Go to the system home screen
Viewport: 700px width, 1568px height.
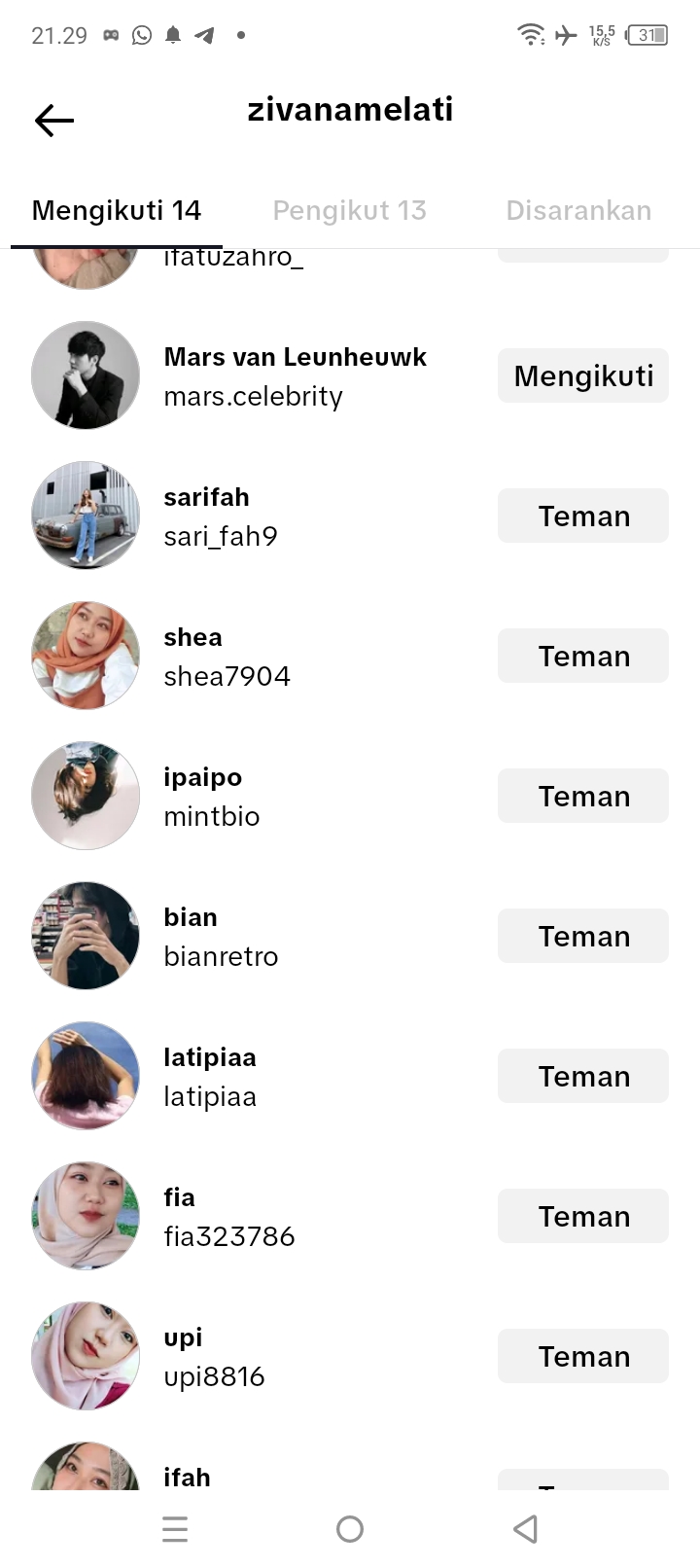(x=350, y=1529)
